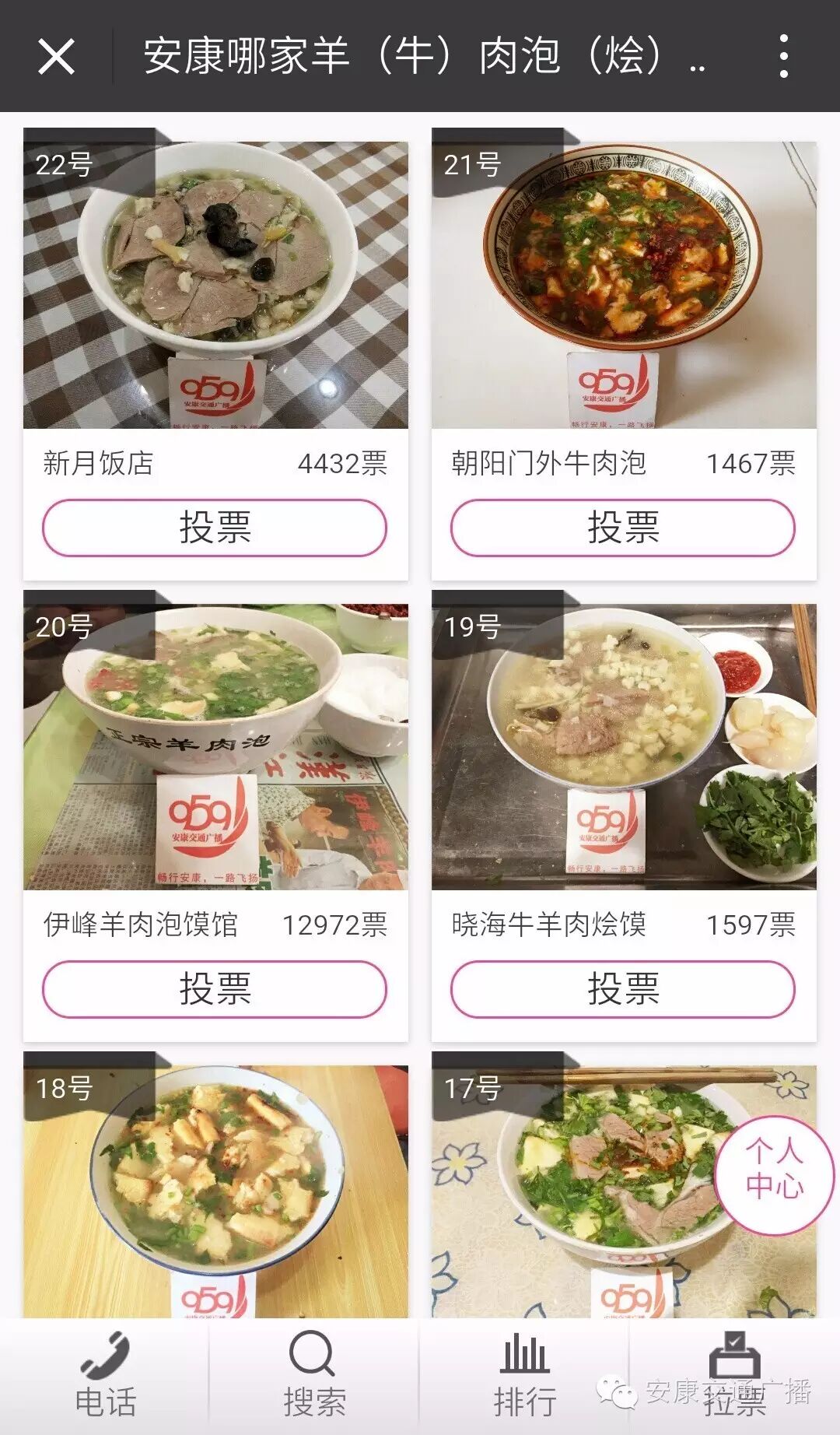Open entry 18号 dish photo

[x=215, y=1191]
